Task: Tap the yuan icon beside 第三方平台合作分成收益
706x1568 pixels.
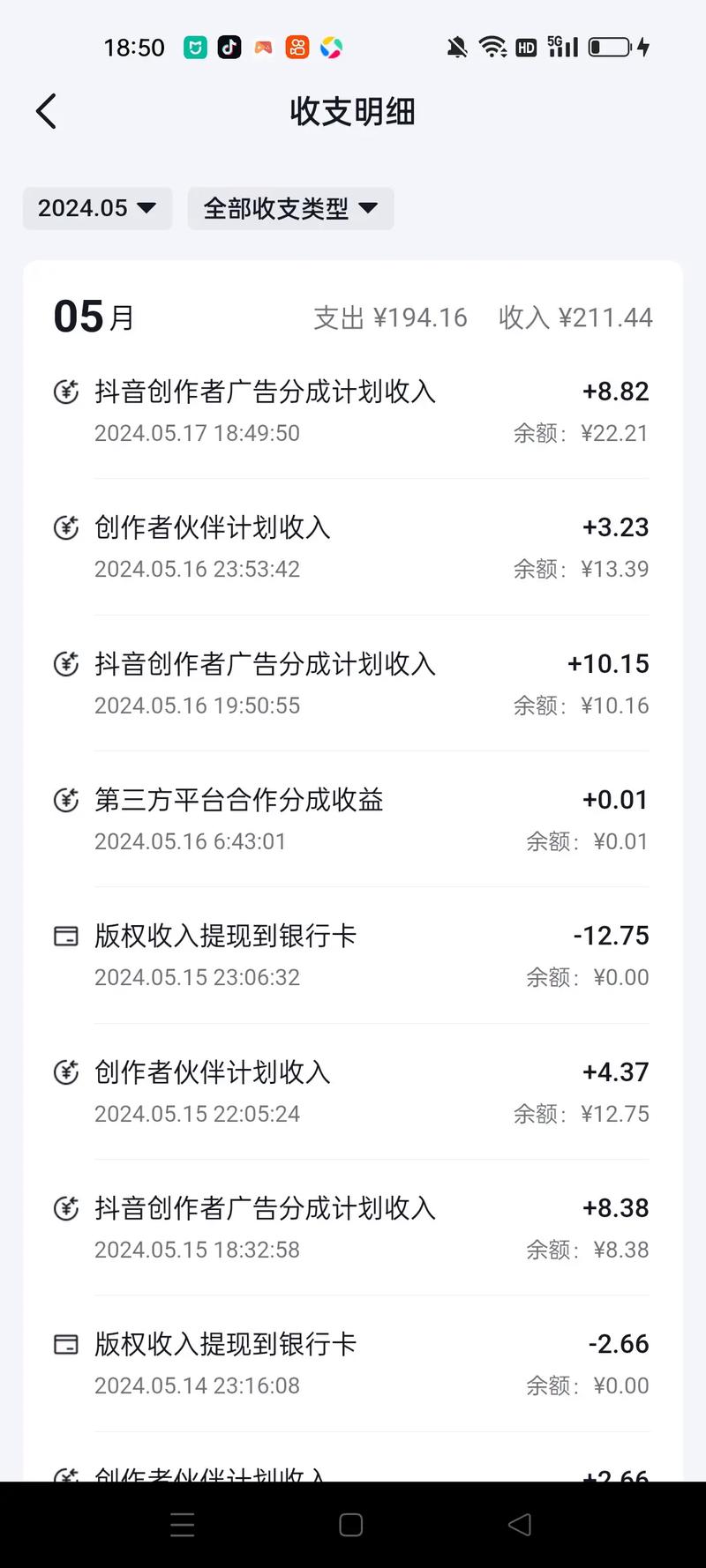Action: pos(65,799)
